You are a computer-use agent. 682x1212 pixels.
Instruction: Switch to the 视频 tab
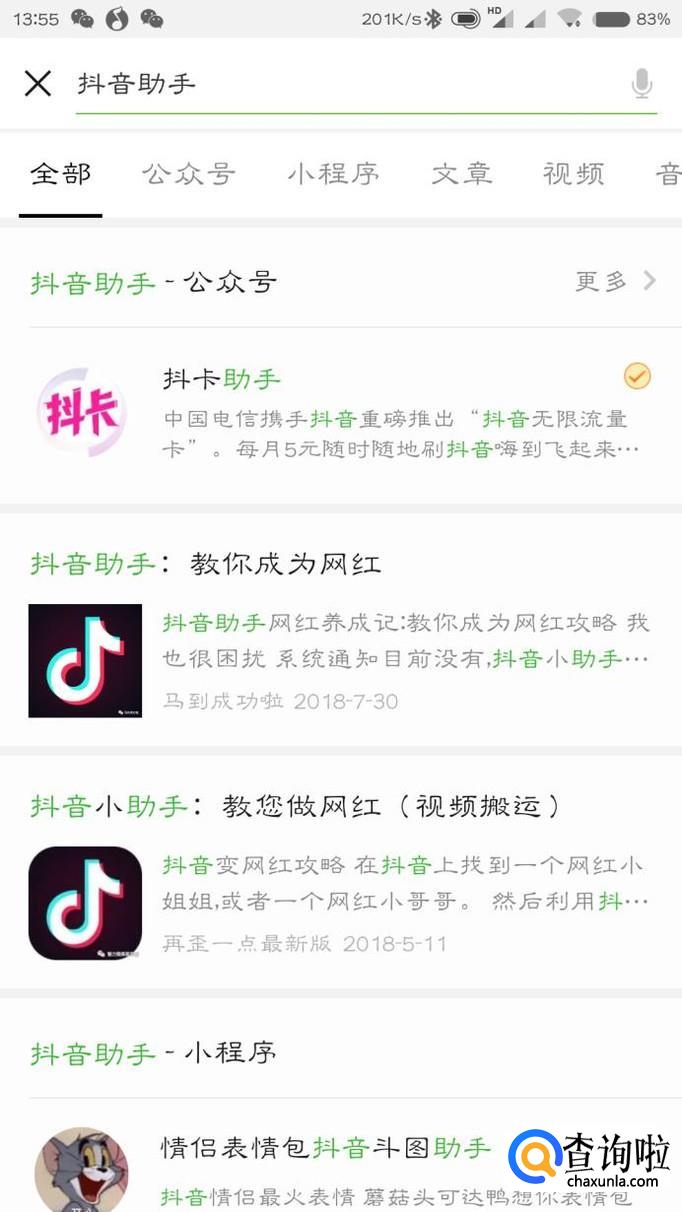point(574,175)
